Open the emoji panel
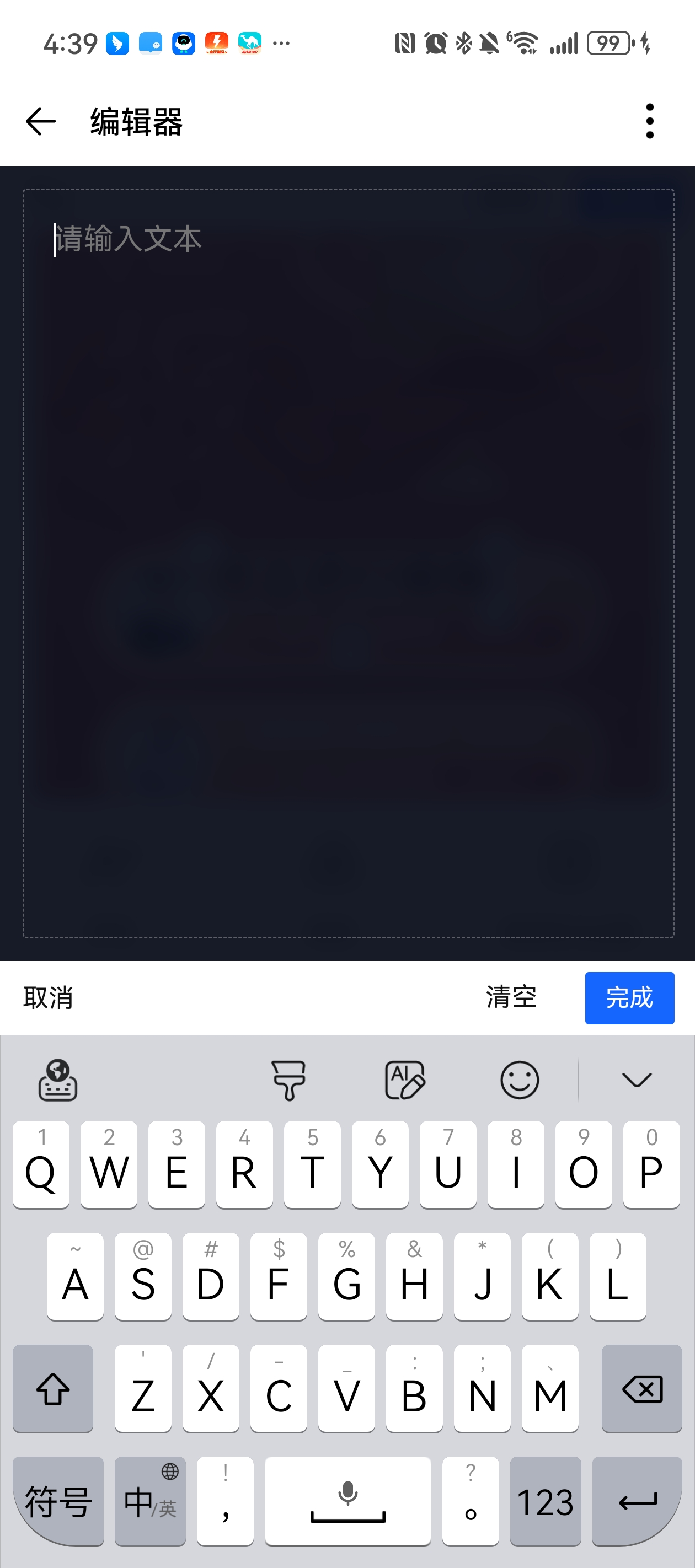Viewport: 695px width, 1568px height. (520, 1080)
